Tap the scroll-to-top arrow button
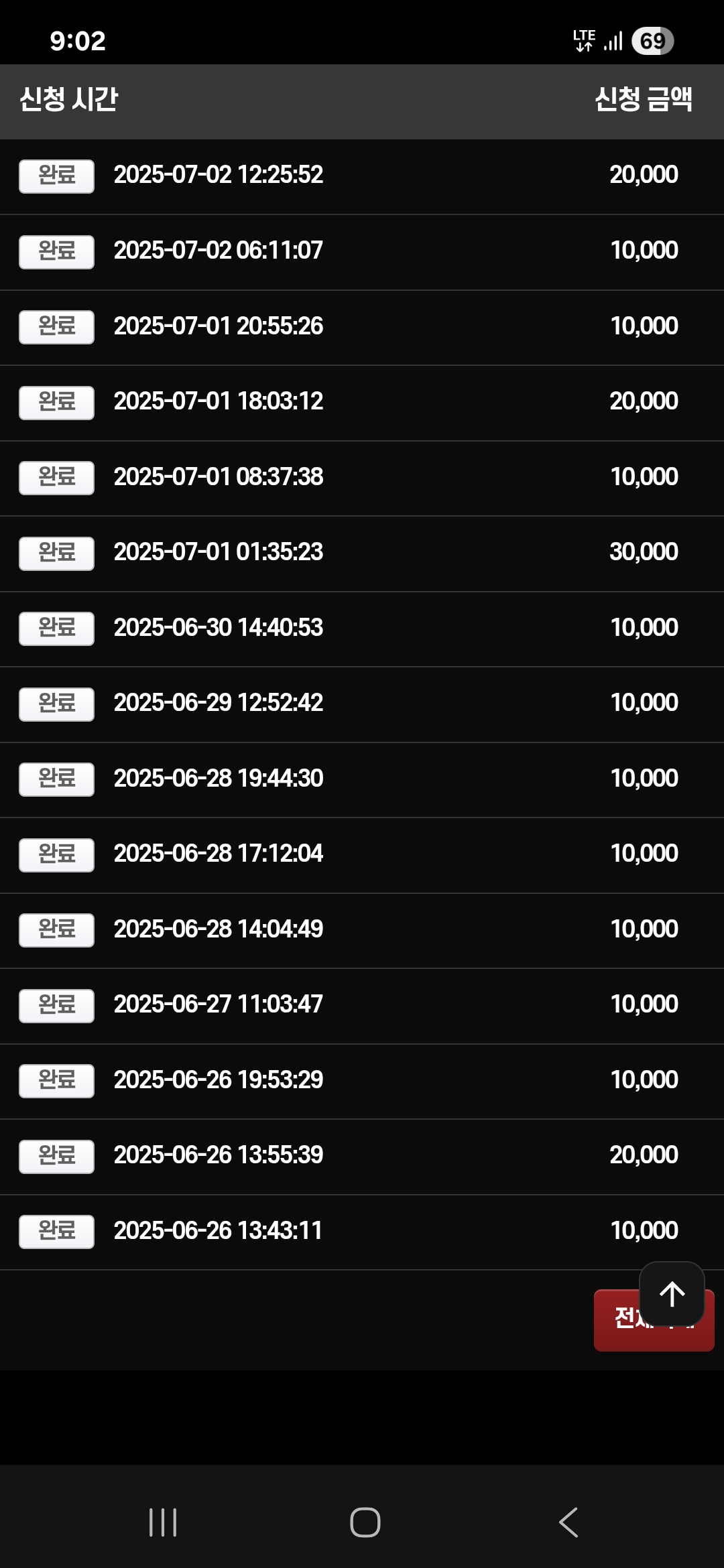Screen dimensions: 724x1568 click(x=672, y=1294)
